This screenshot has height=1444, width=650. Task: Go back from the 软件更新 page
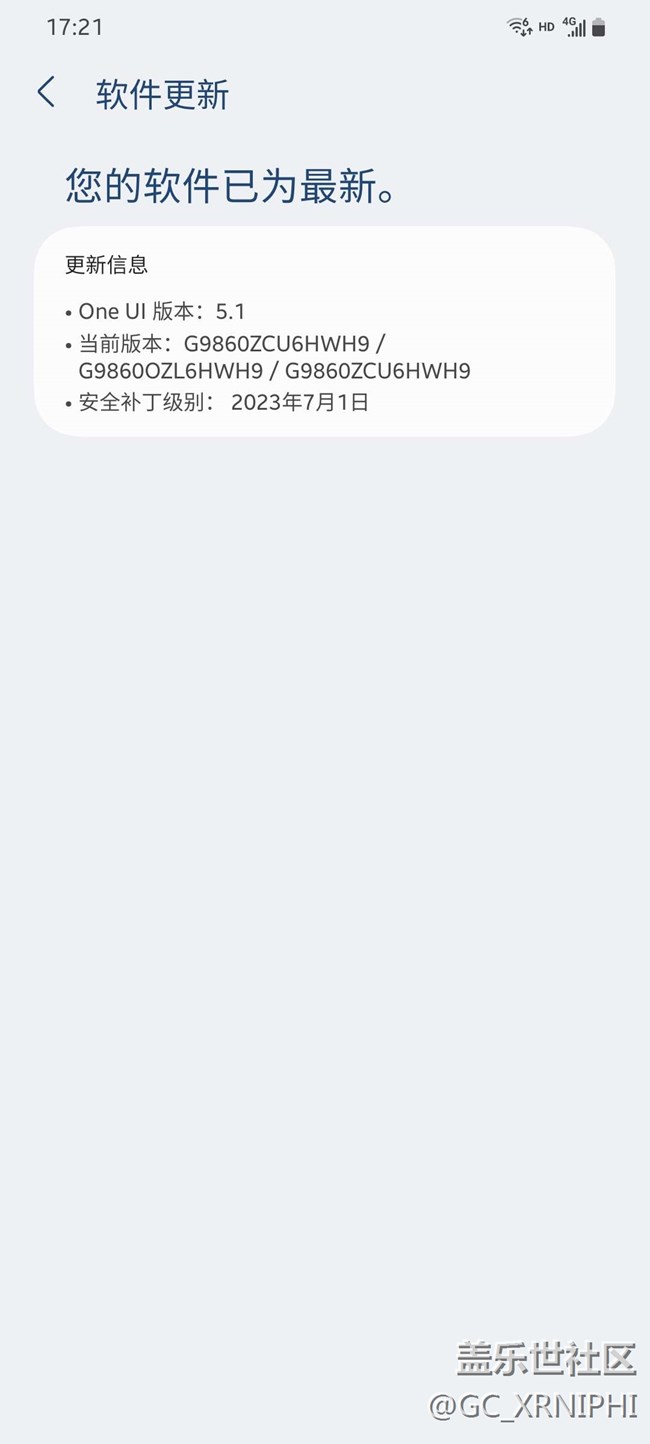pos(46,93)
